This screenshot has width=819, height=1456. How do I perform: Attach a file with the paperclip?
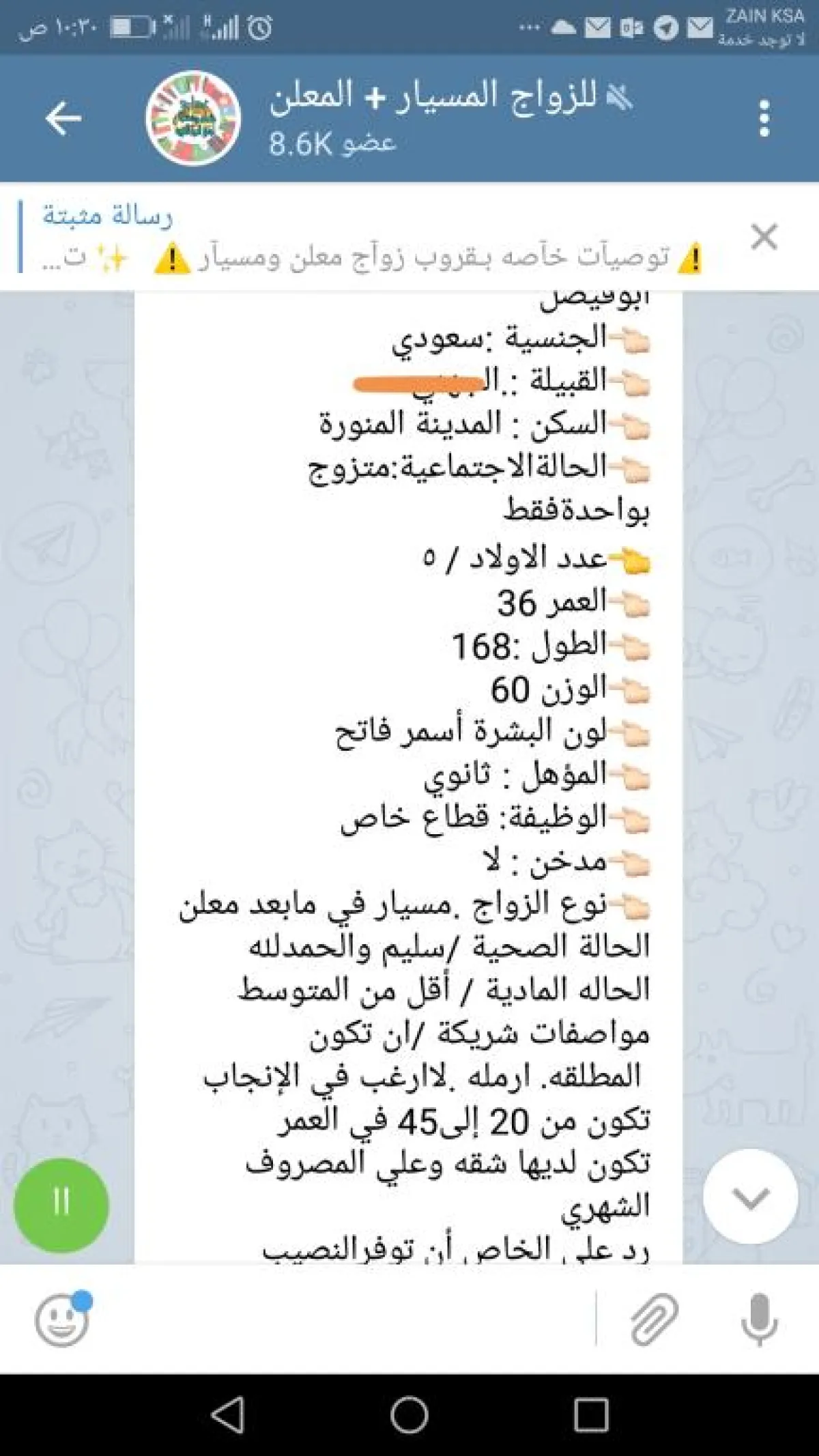point(653,1319)
